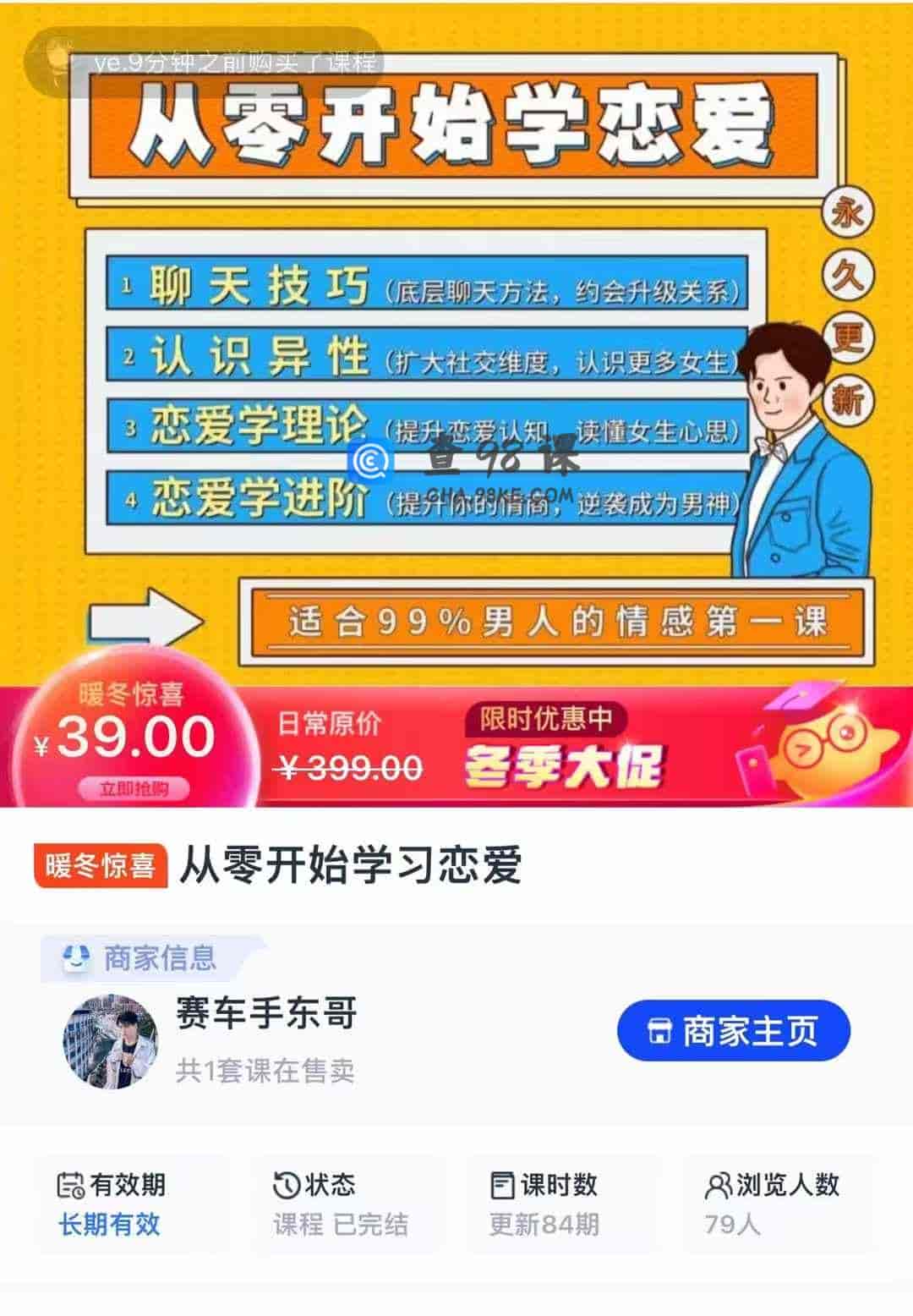Click the 商家信息 storefront icon

[x=77, y=957]
